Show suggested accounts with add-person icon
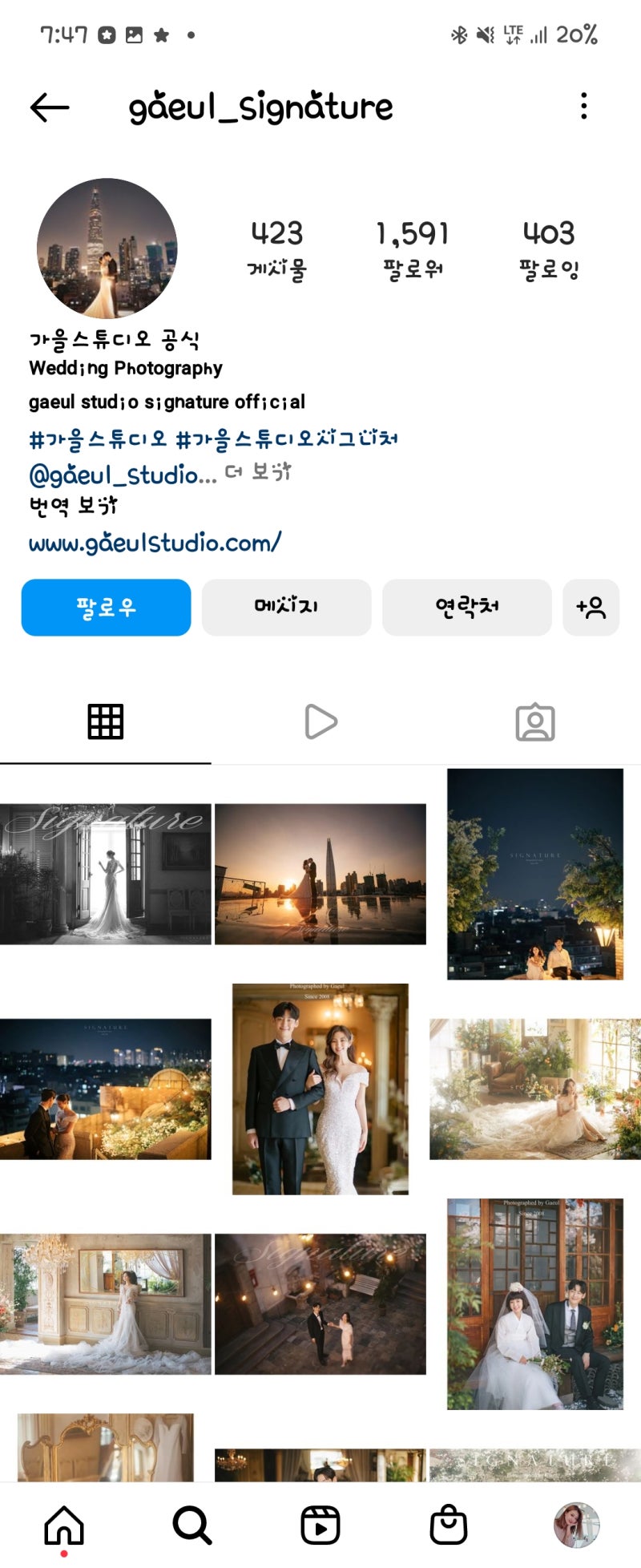The height and width of the screenshot is (1568, 641). [x=591, y=608]
